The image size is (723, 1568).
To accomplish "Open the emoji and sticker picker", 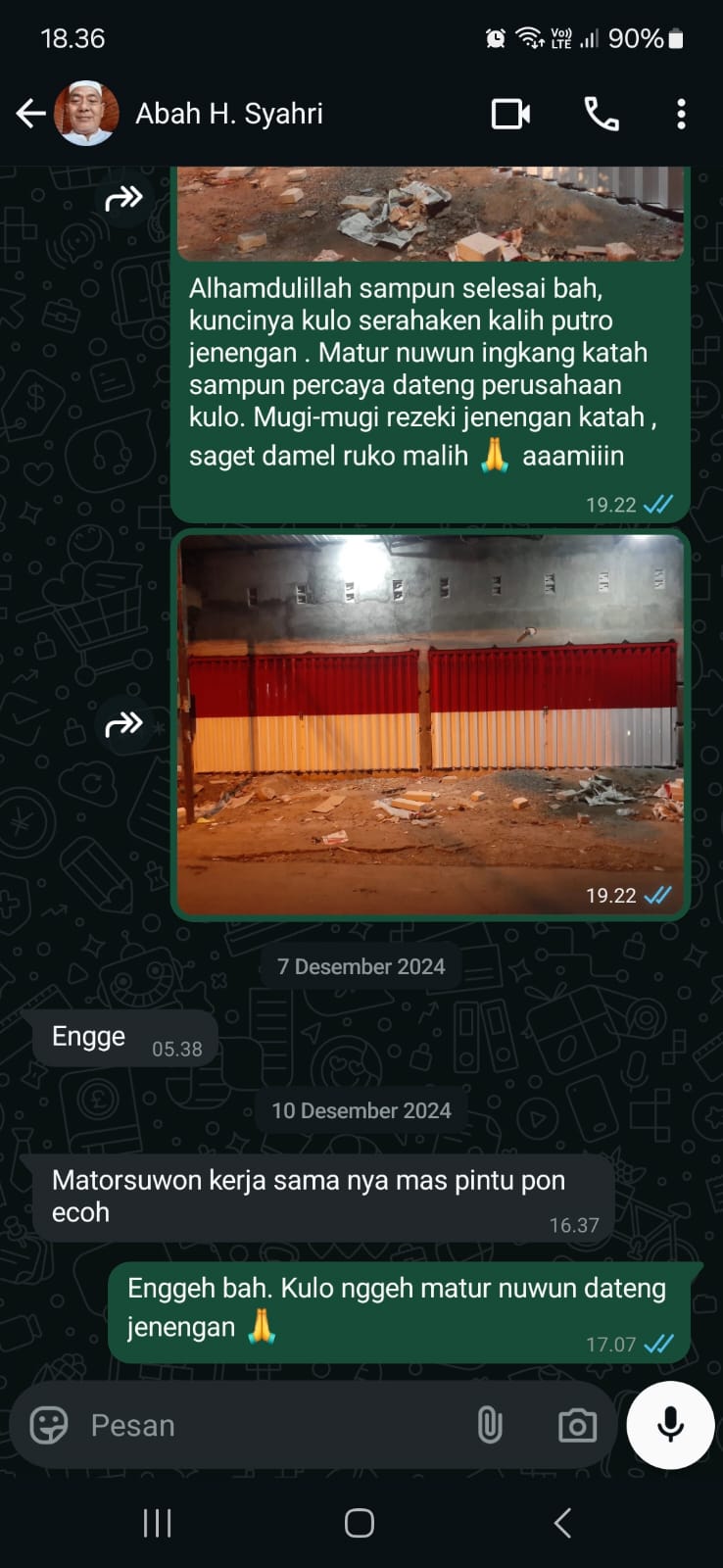I will tap(49, 1425).
